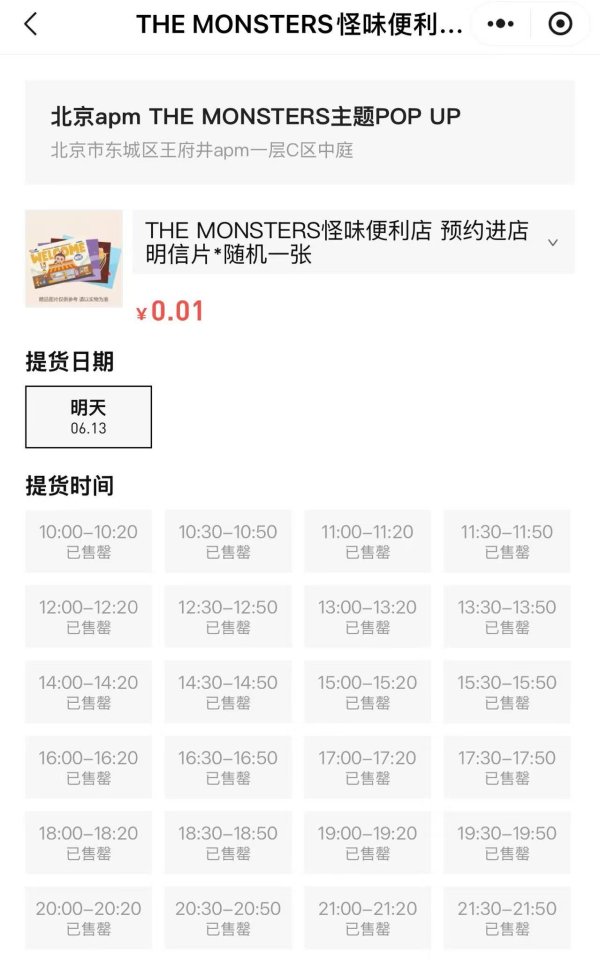Select the 17:30-17:50 pickup time
This screenshot has width=600, height=974.
tap(507, 767)
